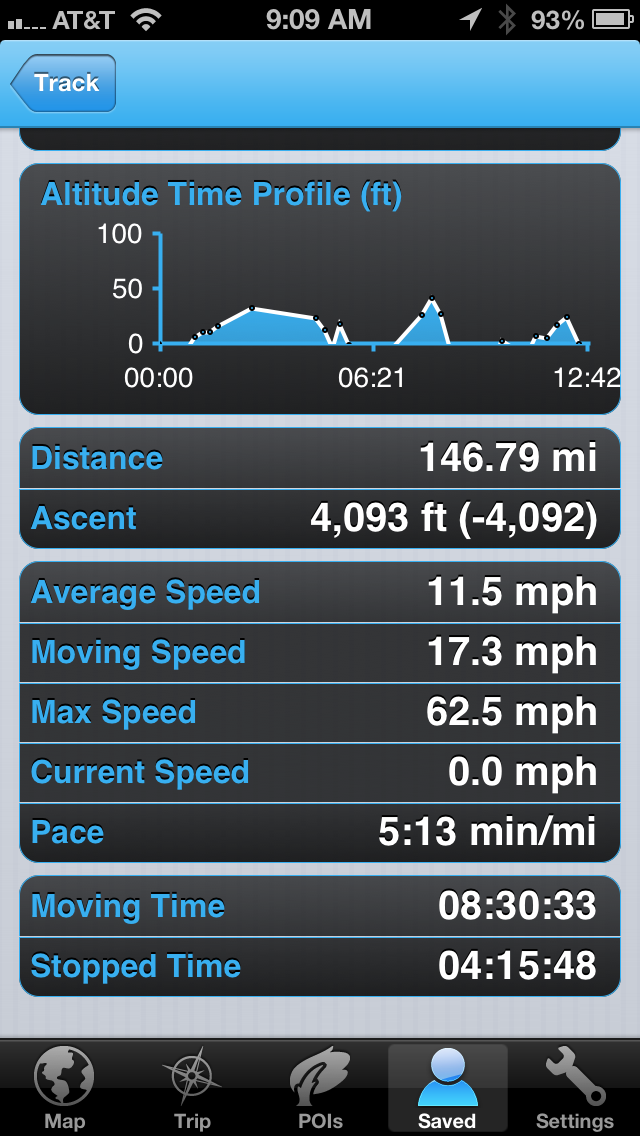Screen dimensions: 640x1136
Task: Switch to the POIs tab
Action: coord(320,1089)
